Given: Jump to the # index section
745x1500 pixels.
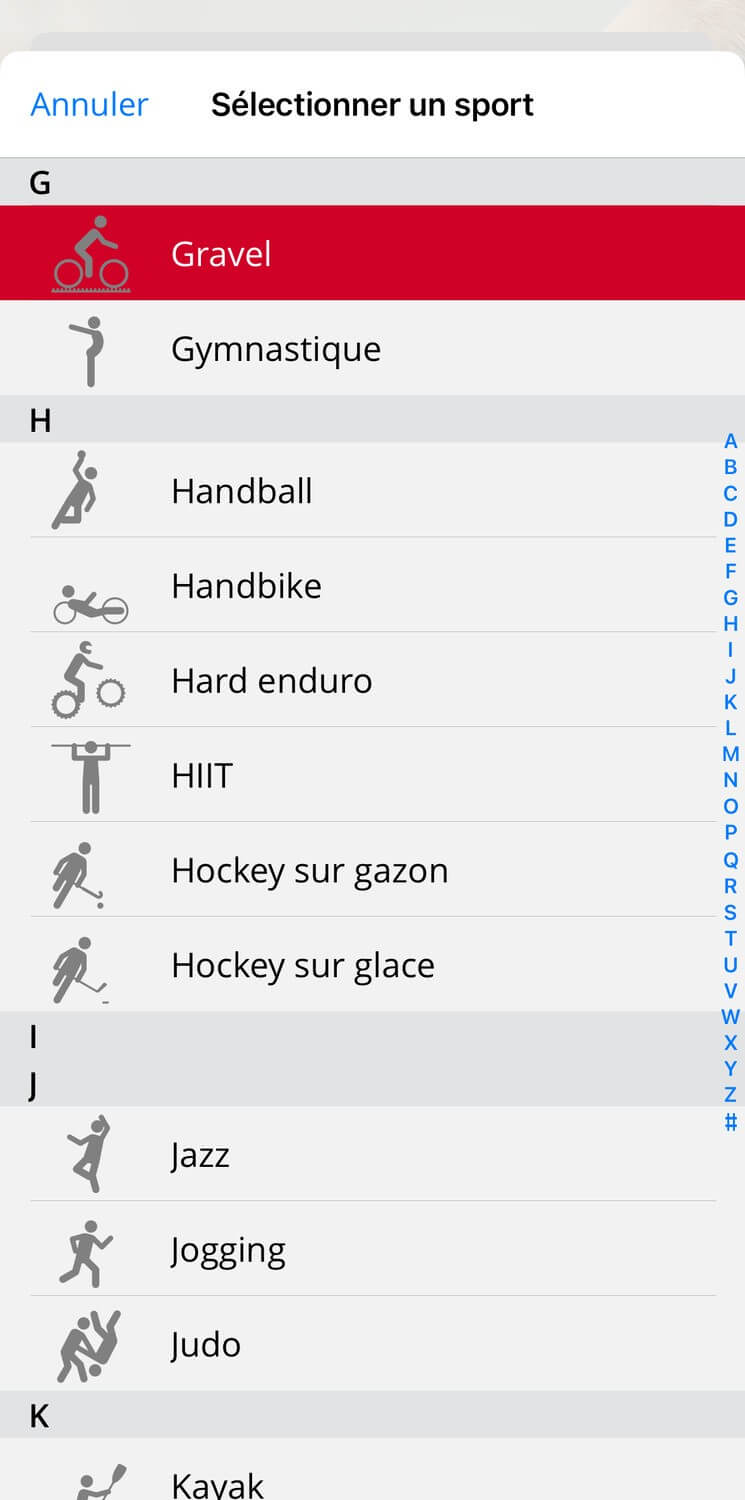Looking at the screenshot, I should pyautogui.click(x=731, y=1121).
